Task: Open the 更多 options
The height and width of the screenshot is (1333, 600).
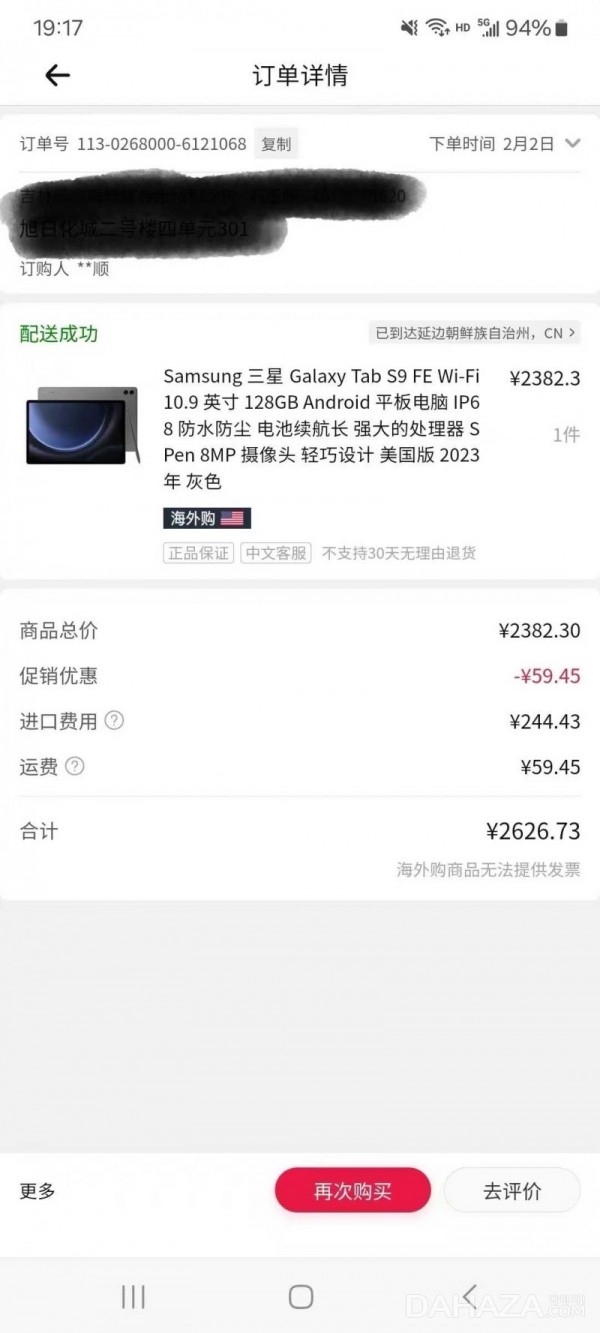Action: click(38, 1191)
